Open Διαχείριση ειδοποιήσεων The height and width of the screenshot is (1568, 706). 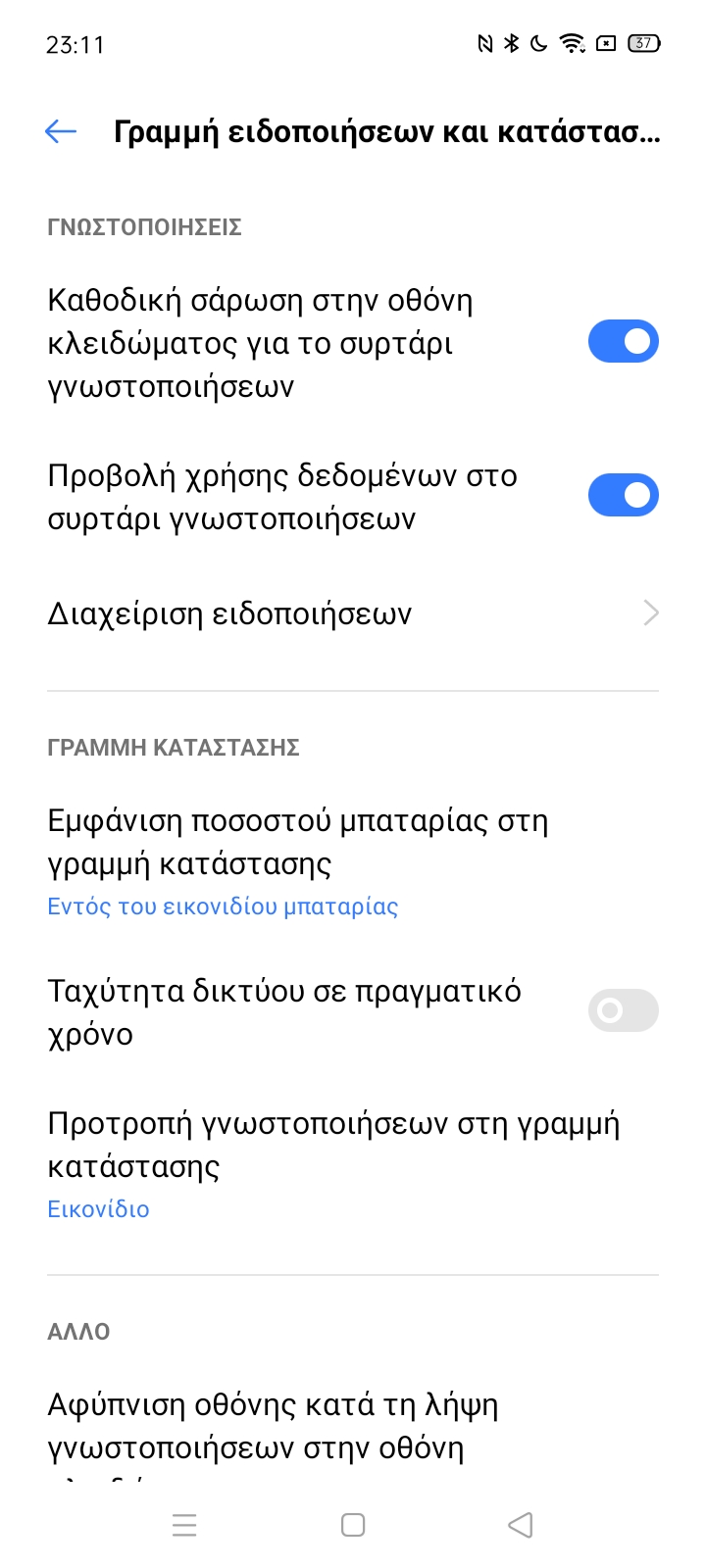[x=353, y=613]
